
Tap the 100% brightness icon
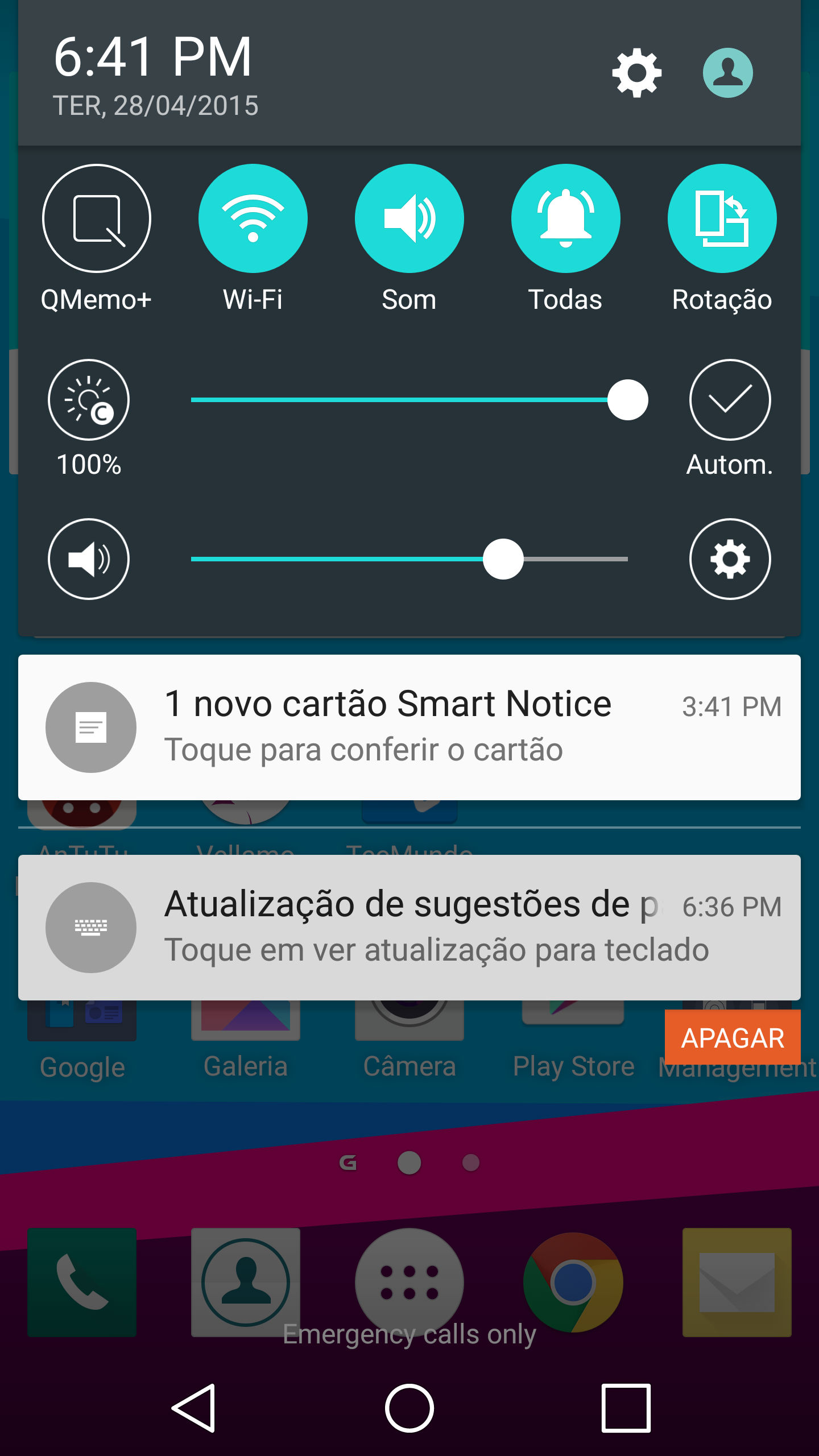[x=89, y=400]
